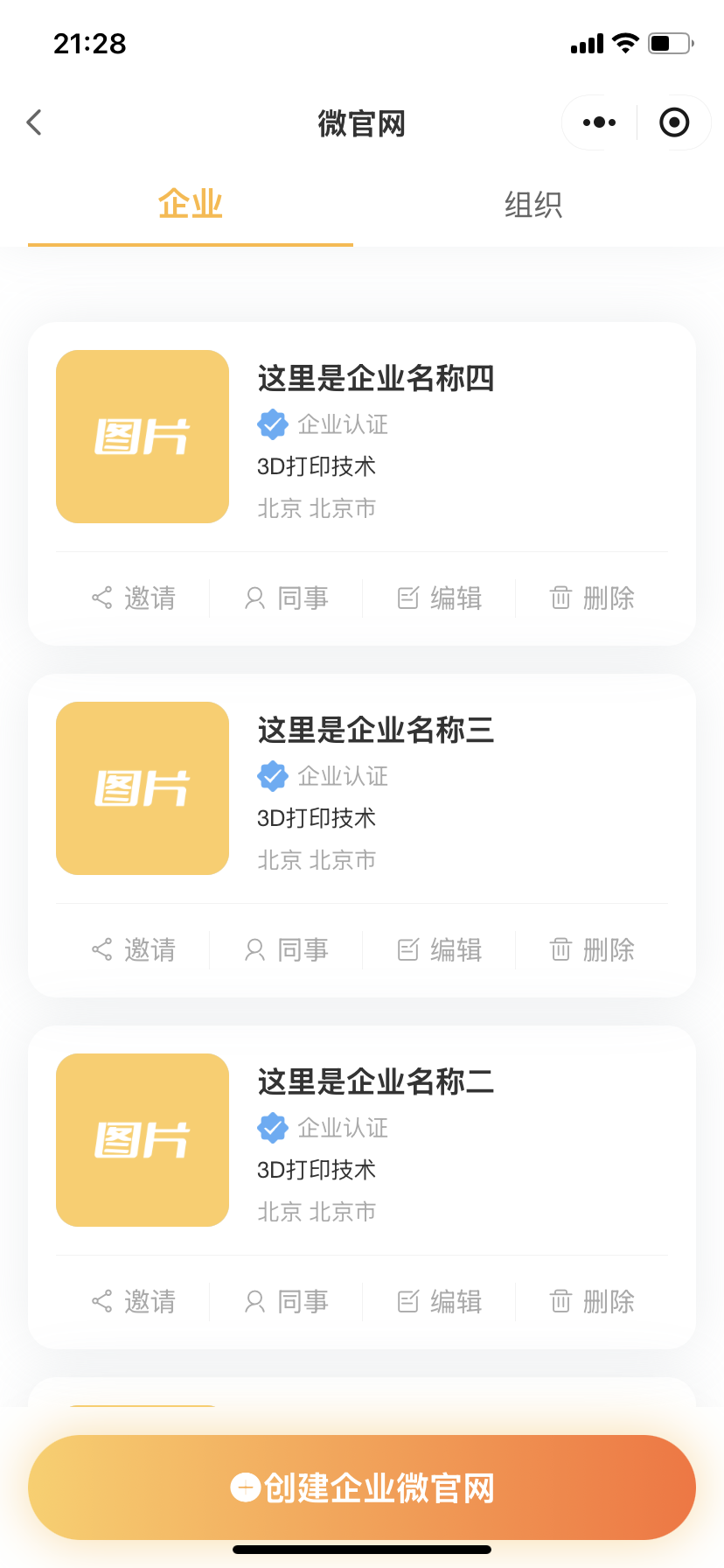Edit 企业名称二 via 编辑
This screenshot has height=1568, width=724.
point(439,1302)
